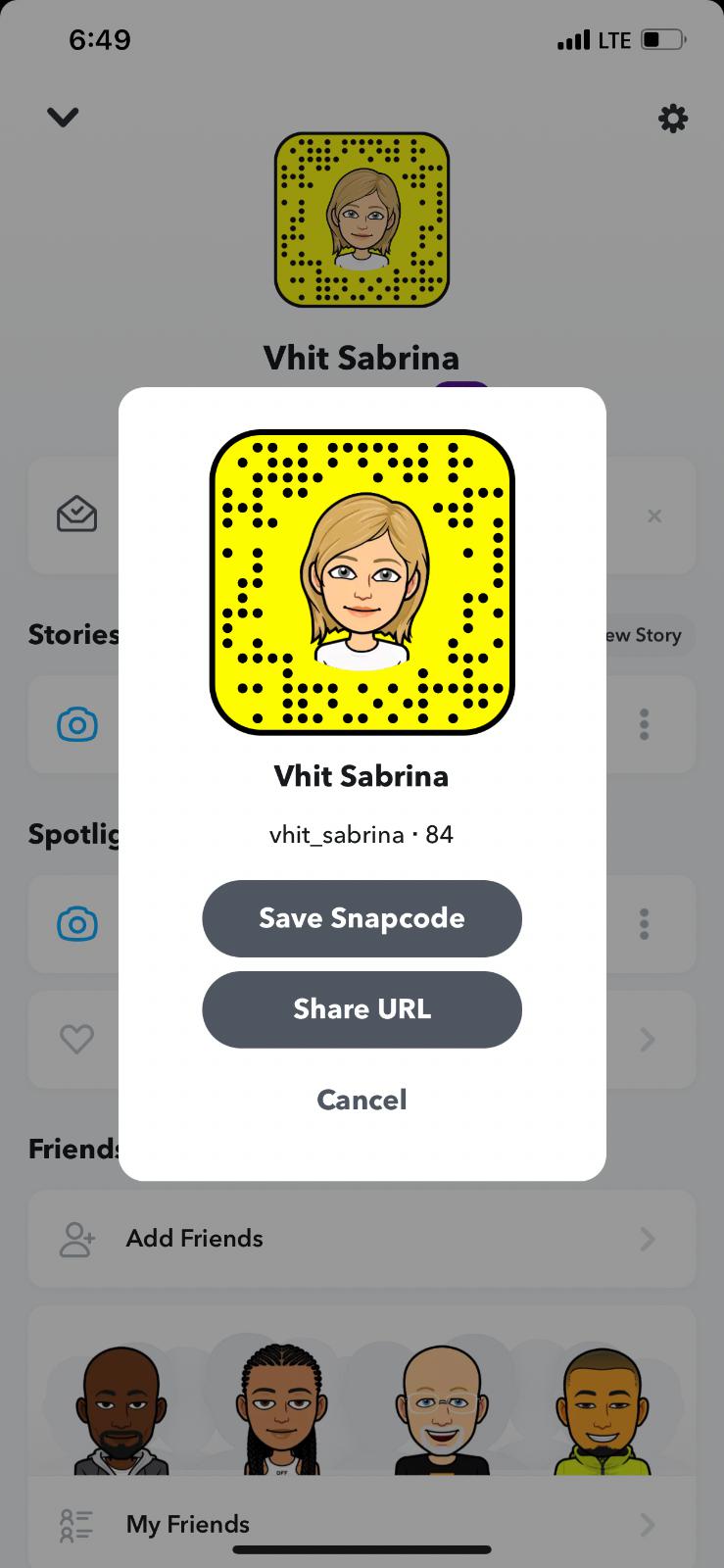The height and width of the screenshot is (1568, 724).
Task: Open the My Friends list
Action: (362, 1524)
